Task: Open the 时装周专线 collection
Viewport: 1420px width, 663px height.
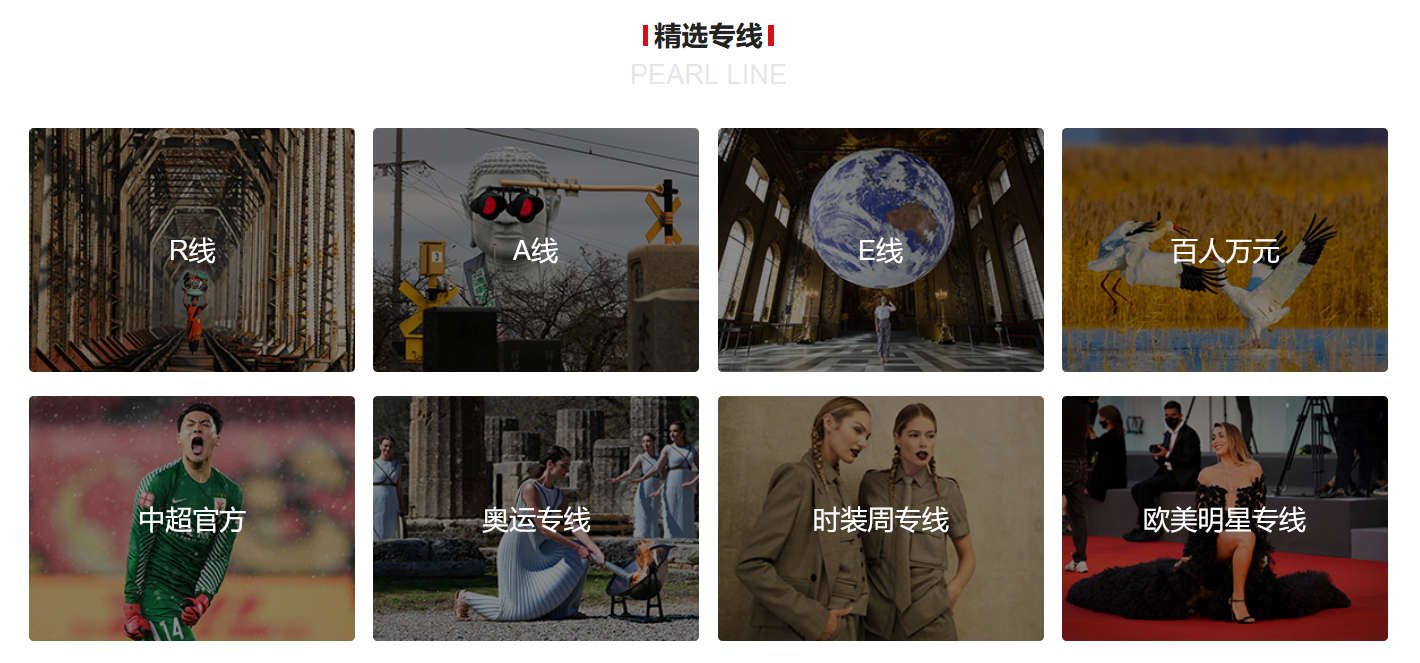Action: pos(880,519)
